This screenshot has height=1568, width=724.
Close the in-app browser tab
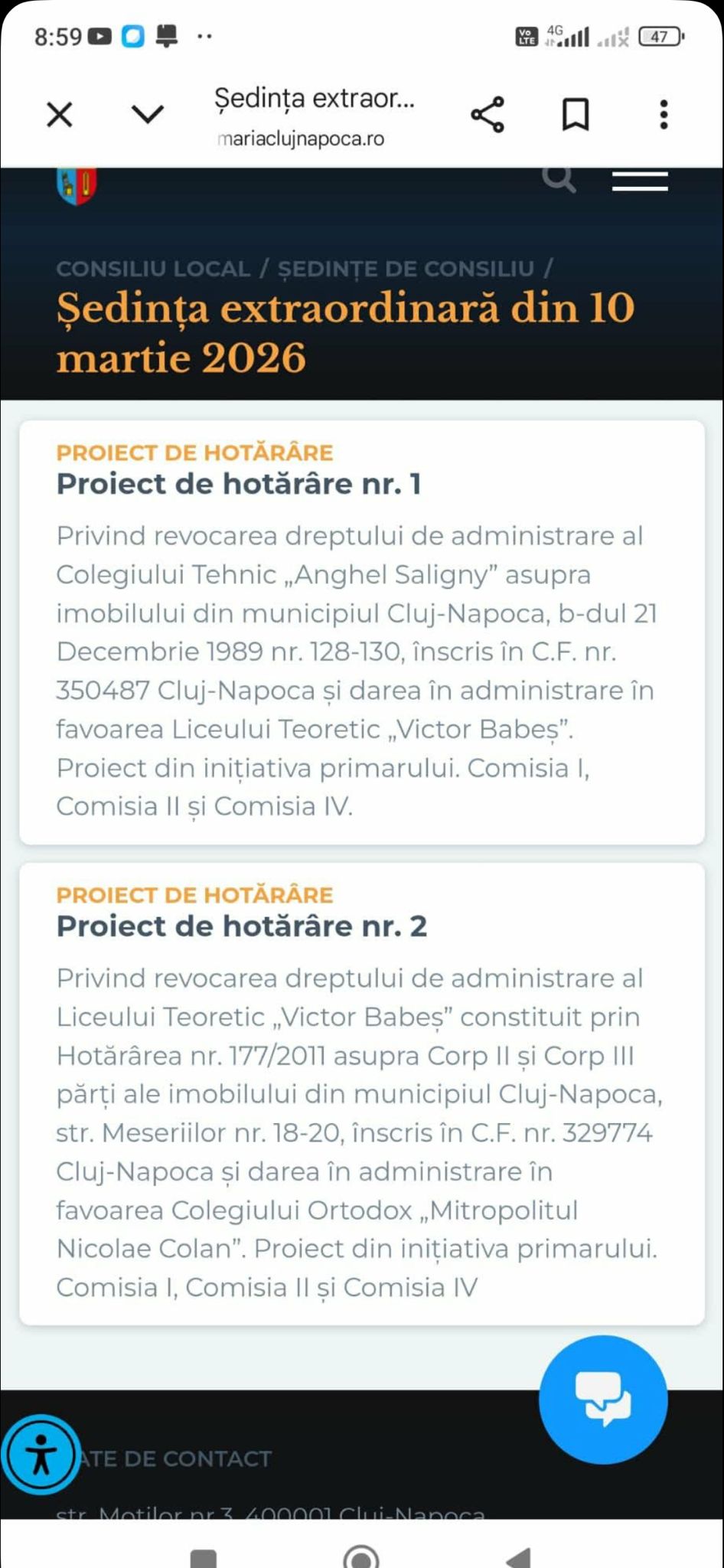point(60,115)
